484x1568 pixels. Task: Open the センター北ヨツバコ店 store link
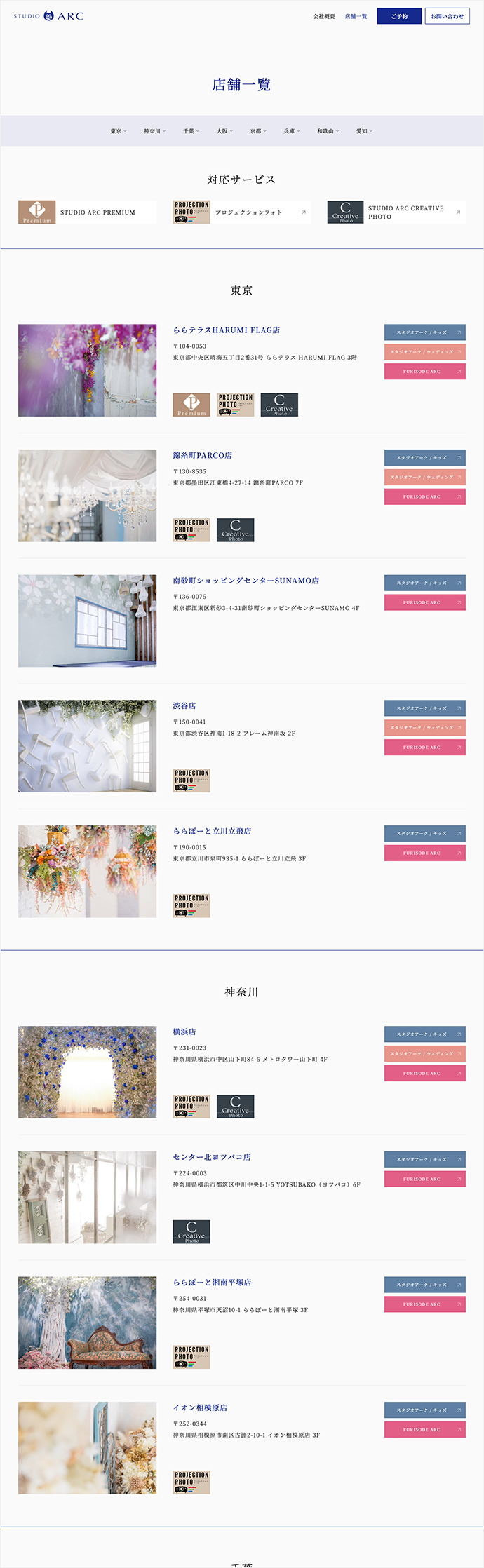click(x=212, y=1157)
